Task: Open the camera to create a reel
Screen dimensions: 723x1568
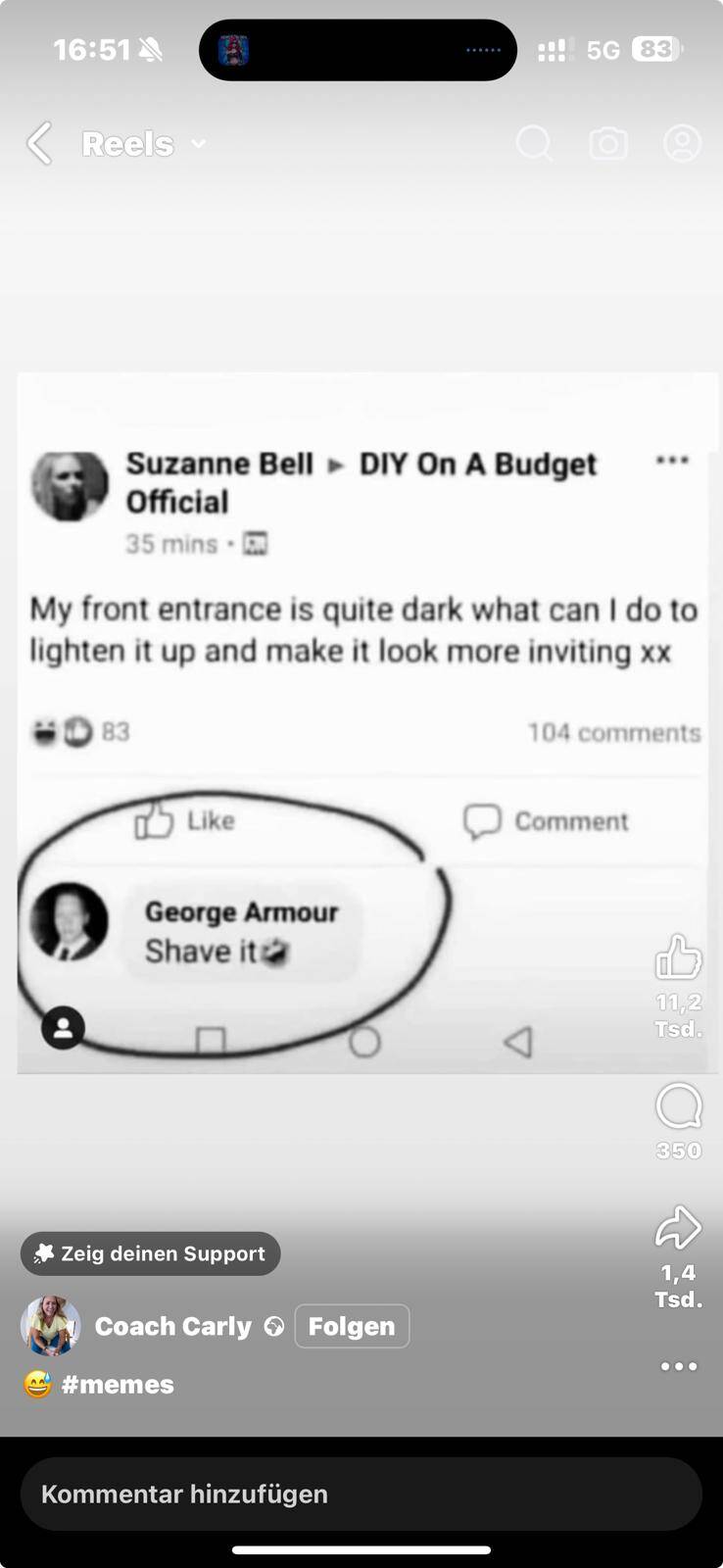Action: coord(608,144)
